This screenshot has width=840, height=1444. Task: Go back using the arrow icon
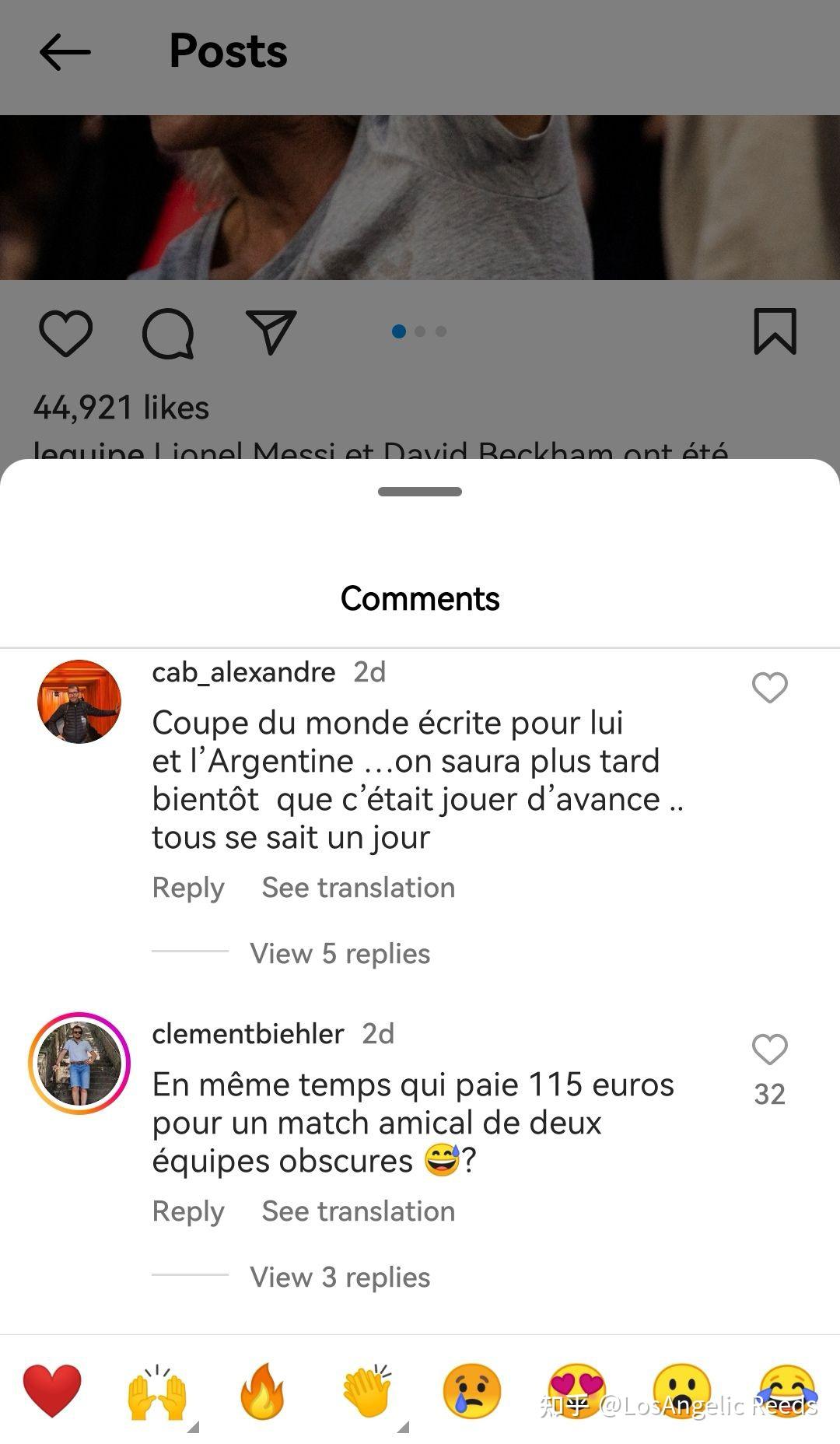coord(65,52)
